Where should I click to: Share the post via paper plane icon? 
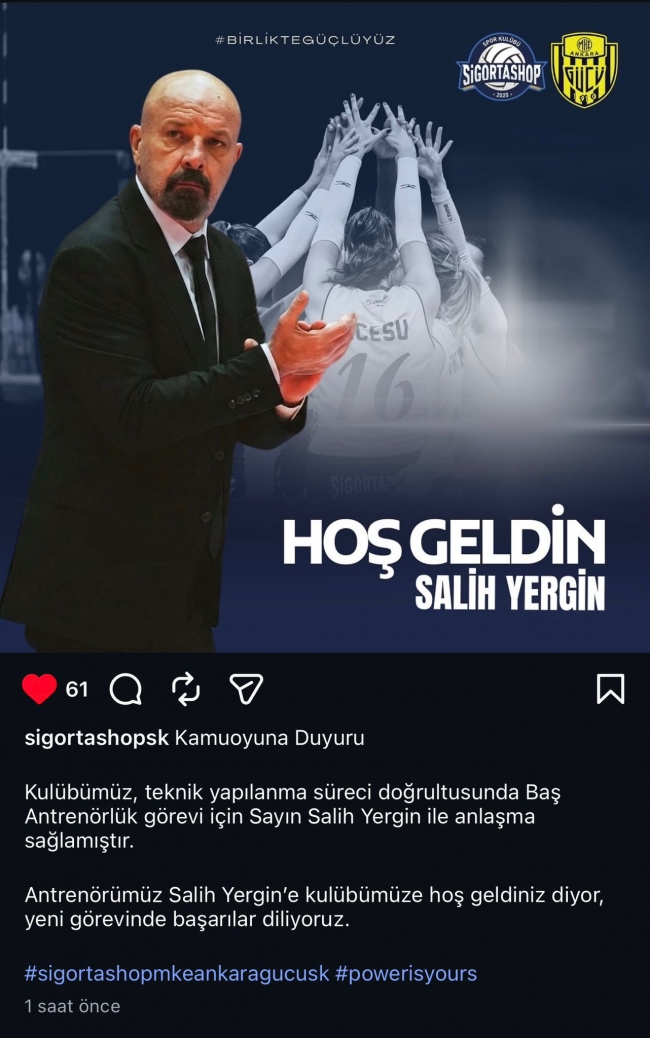pyautogui.click(x=246, y=688)
